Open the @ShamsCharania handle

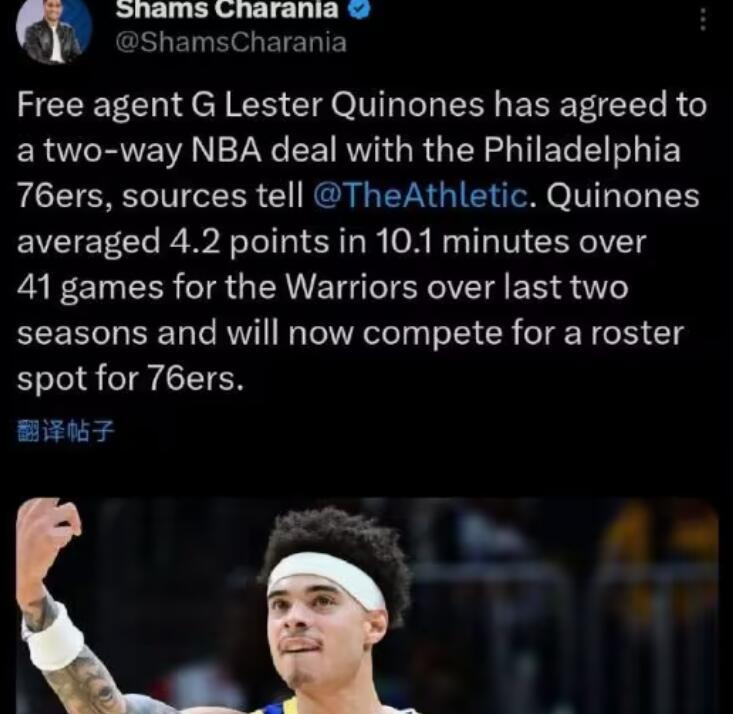(232, 43)
